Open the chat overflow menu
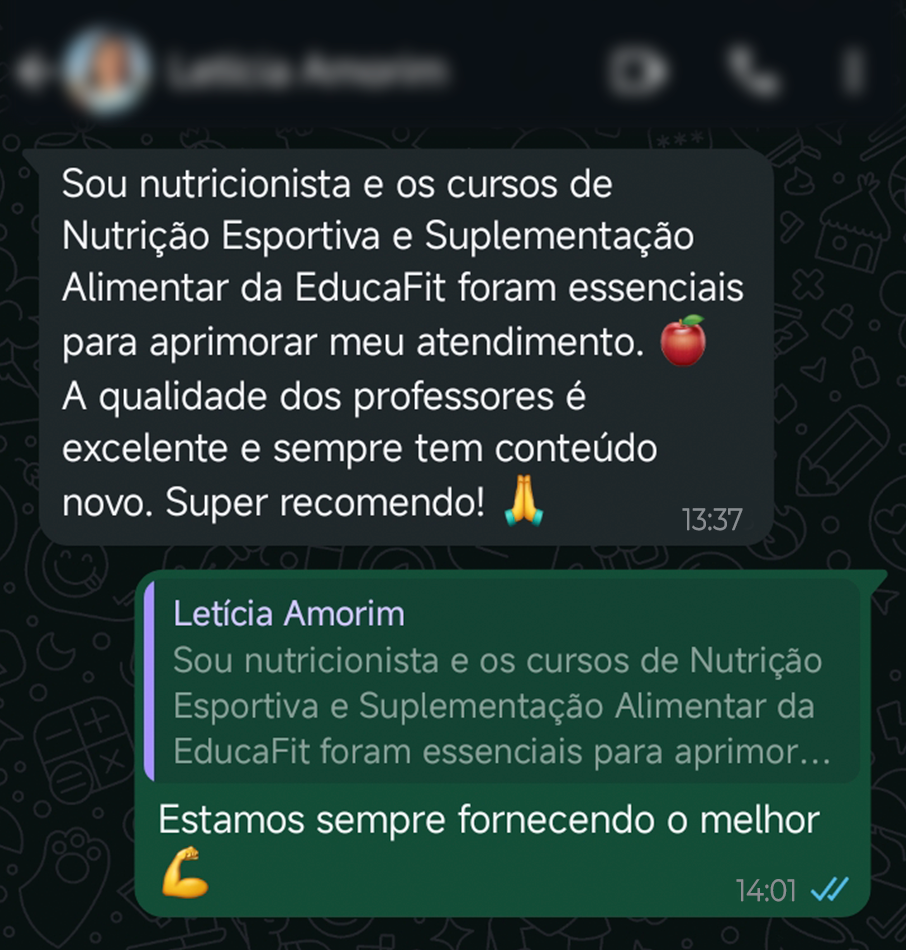Image resolution: width=906 pixels, height=950 pixels. [853, 71]
